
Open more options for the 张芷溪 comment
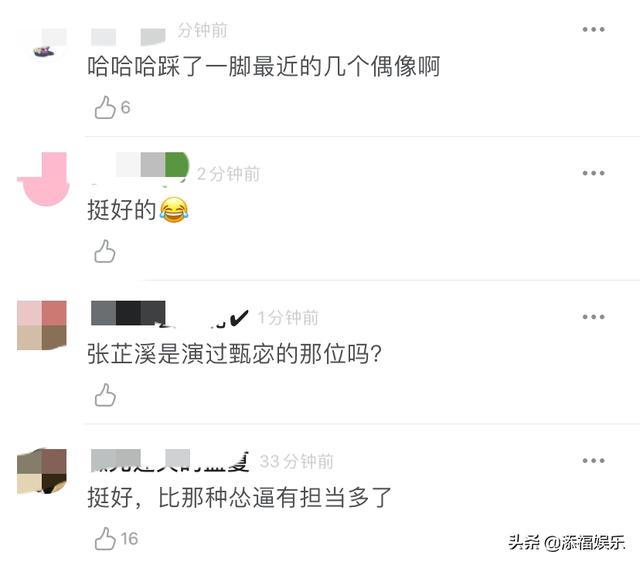coord(594,318)
